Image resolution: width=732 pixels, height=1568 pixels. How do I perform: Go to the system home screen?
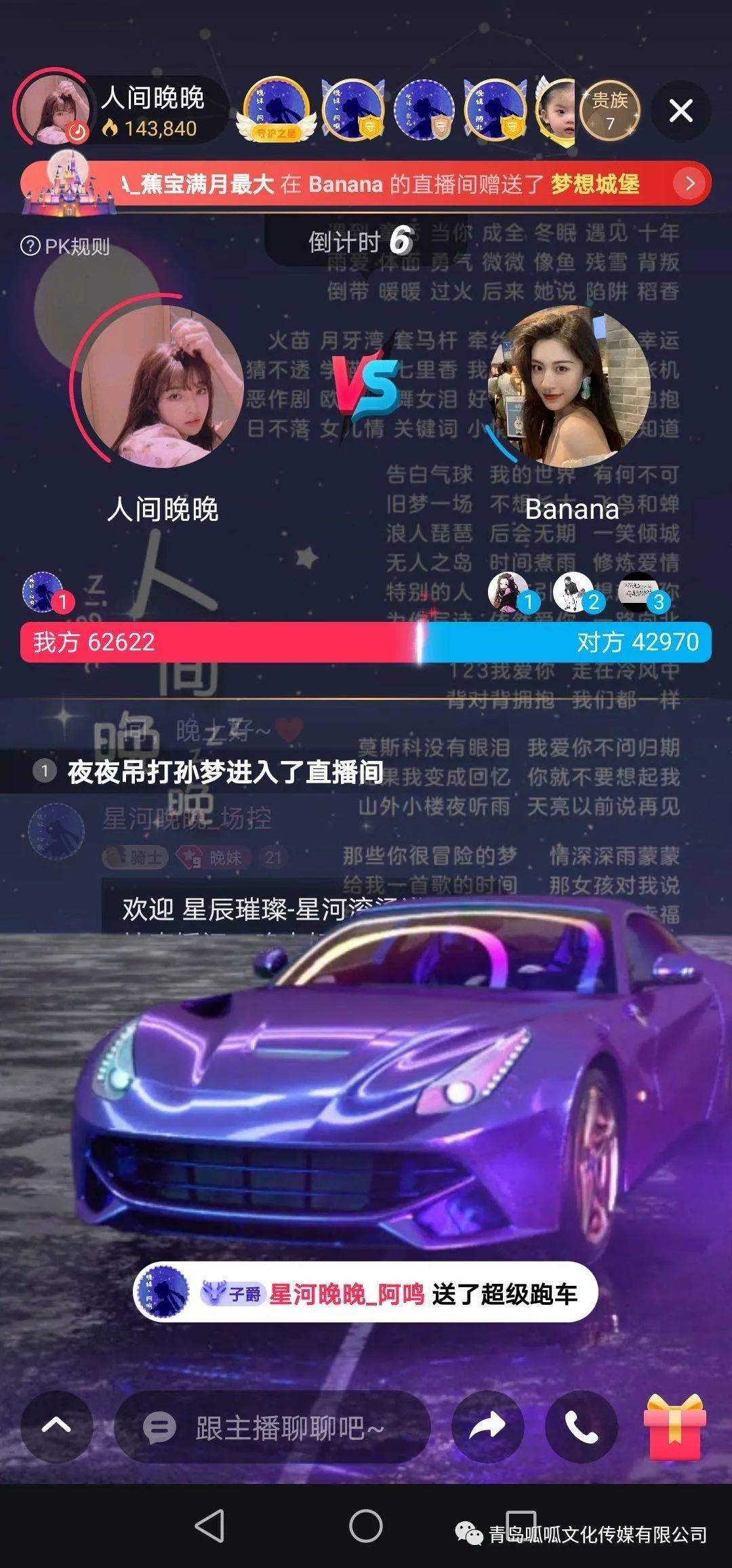pos(366,1527)
